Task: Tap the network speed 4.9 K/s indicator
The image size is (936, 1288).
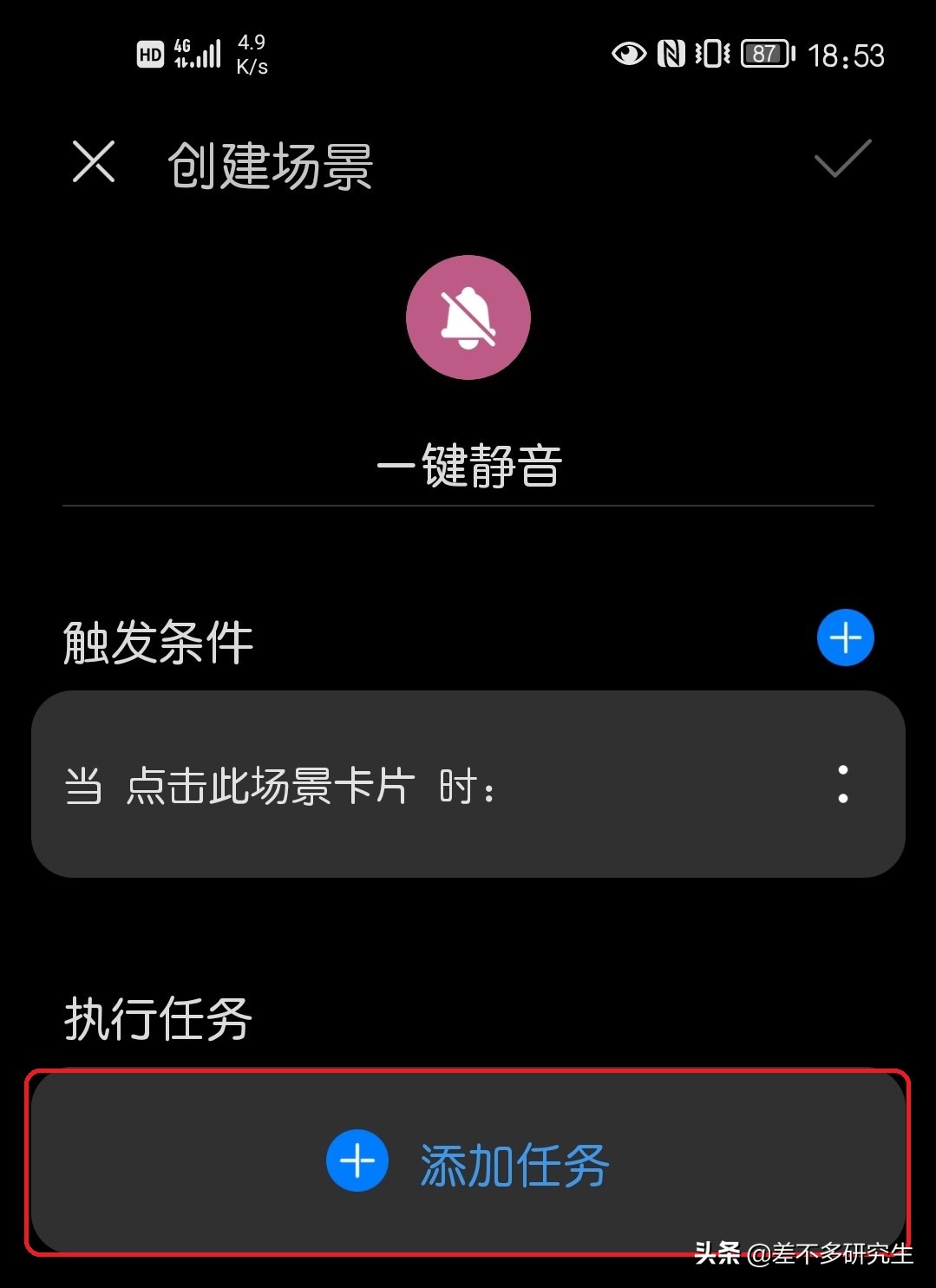Action: [254, 54]
